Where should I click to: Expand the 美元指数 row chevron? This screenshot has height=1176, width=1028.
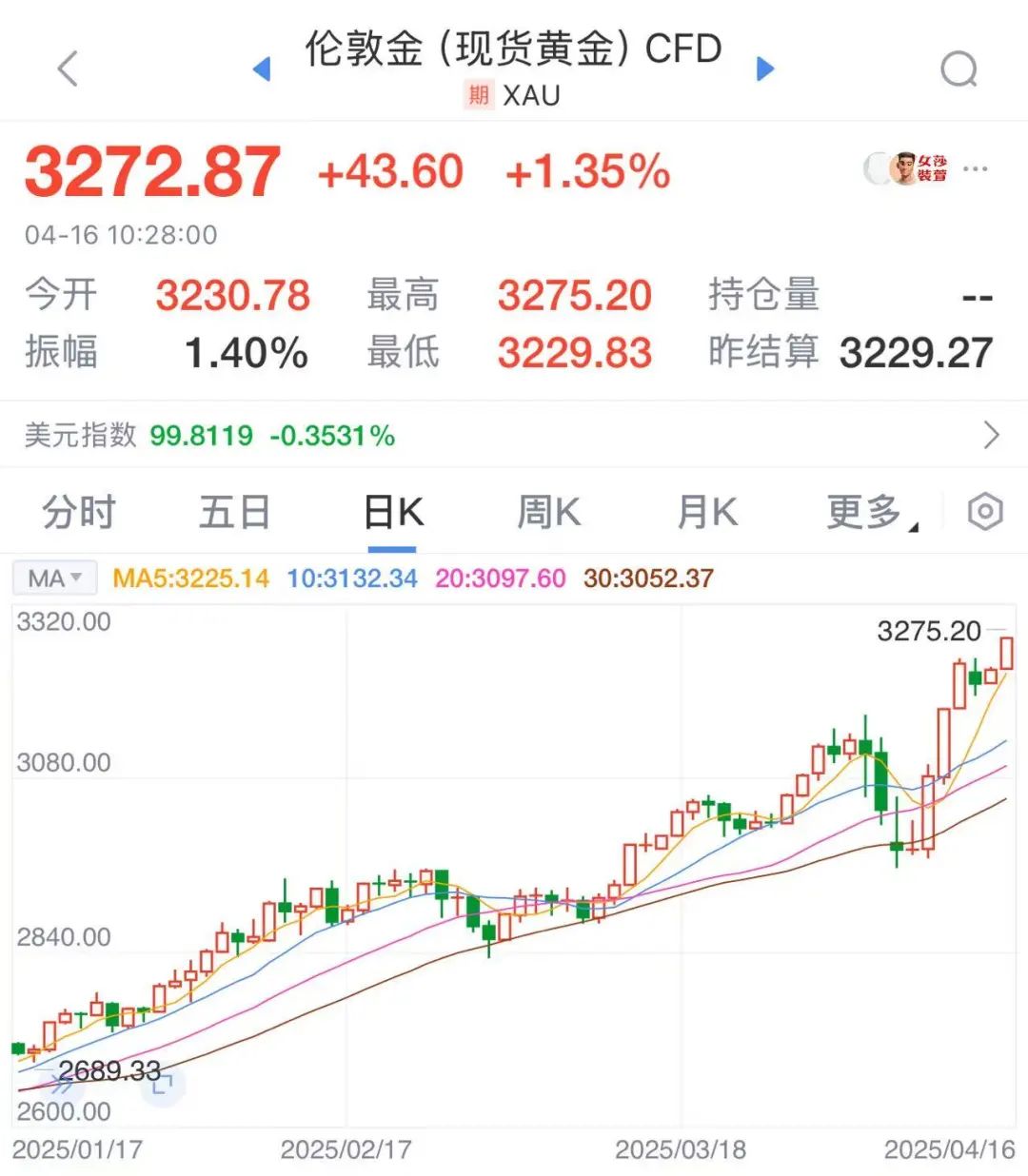click(992, 436)
